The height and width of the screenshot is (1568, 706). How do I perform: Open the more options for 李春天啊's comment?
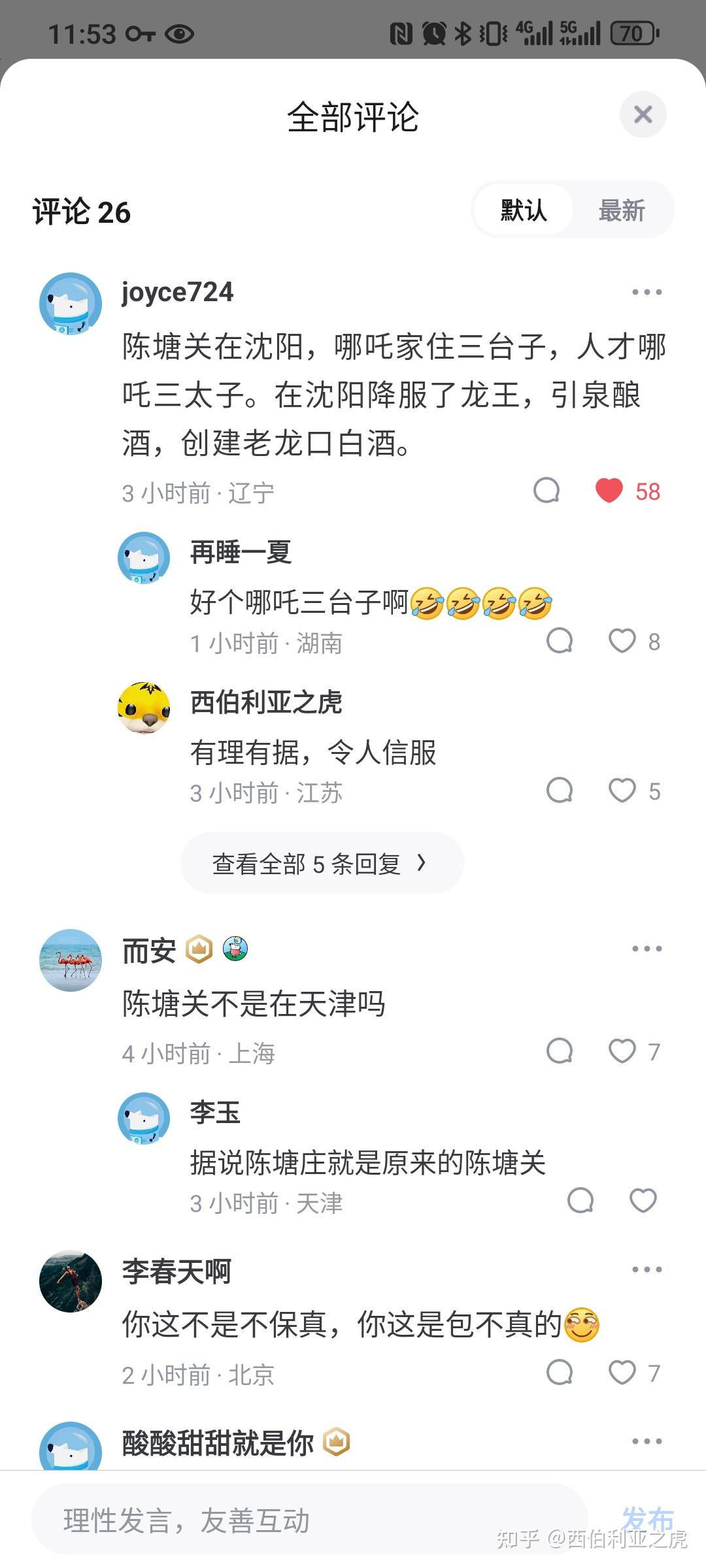tap(647, 1269)
